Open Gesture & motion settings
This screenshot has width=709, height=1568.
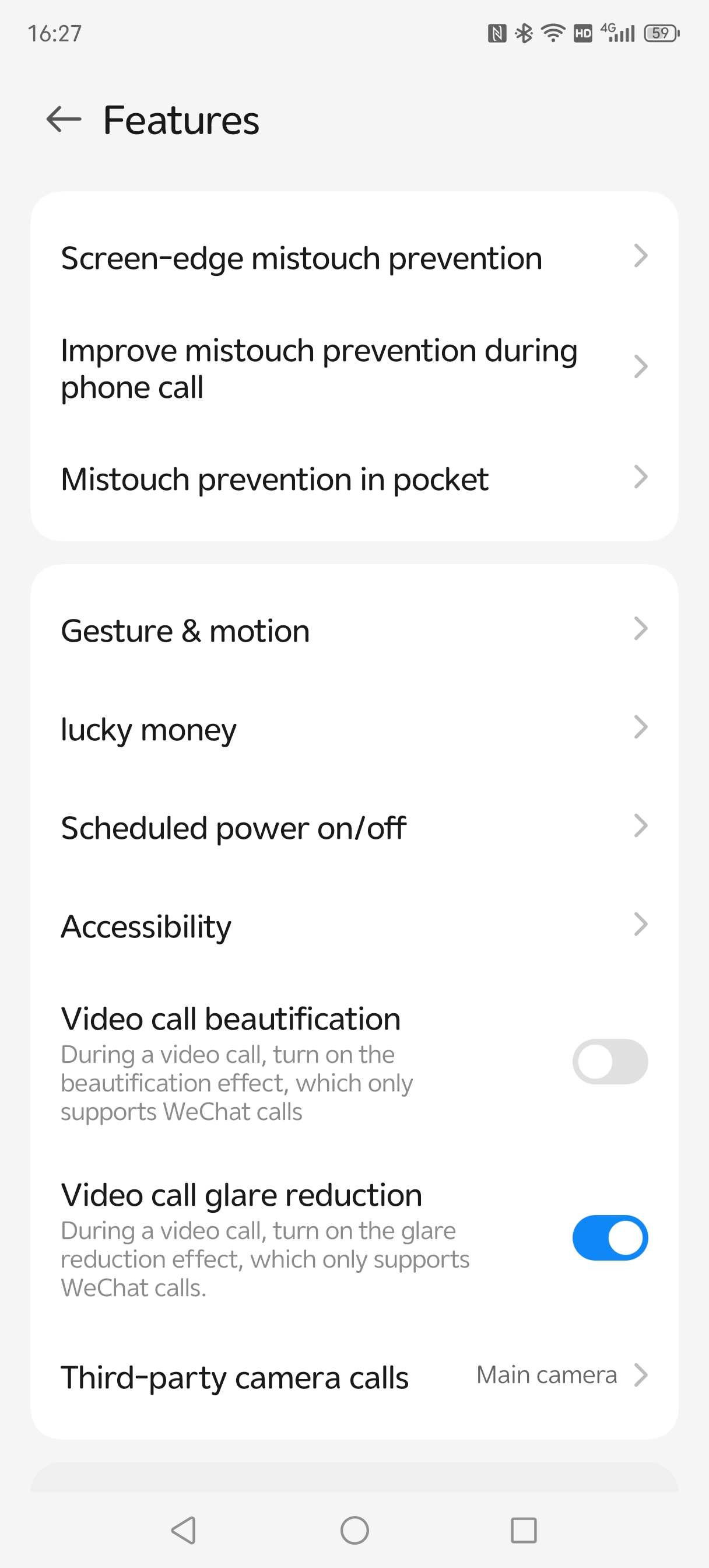[354, 631]
